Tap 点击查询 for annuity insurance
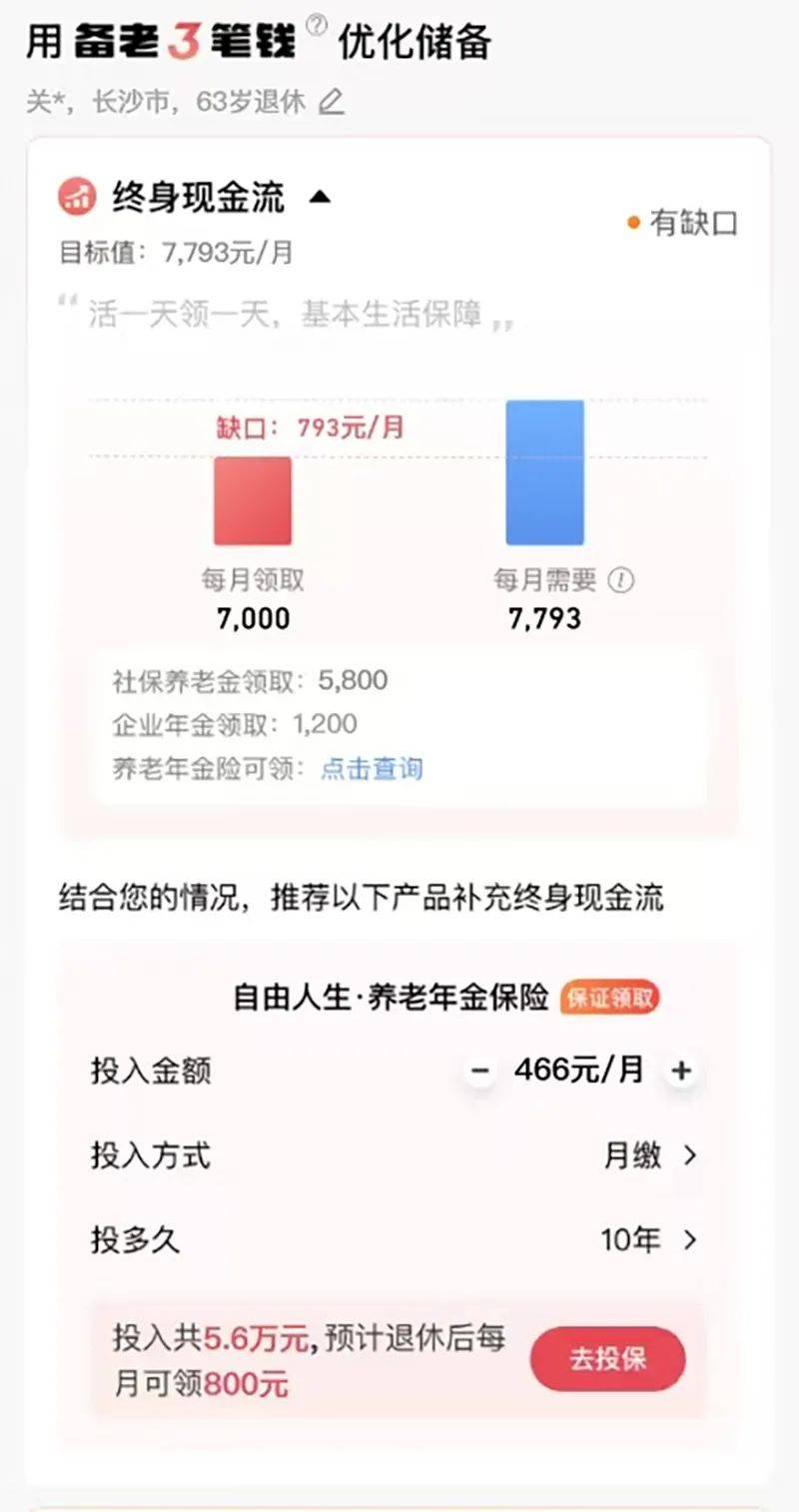This screenshot has width=799, height=1512. click(x=372, y=768)
